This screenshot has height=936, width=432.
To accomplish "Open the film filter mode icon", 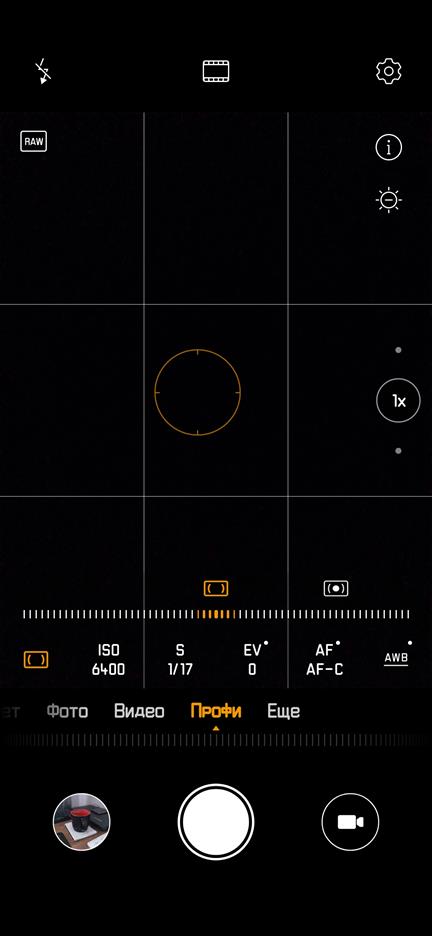I will (x=216, y=71).
